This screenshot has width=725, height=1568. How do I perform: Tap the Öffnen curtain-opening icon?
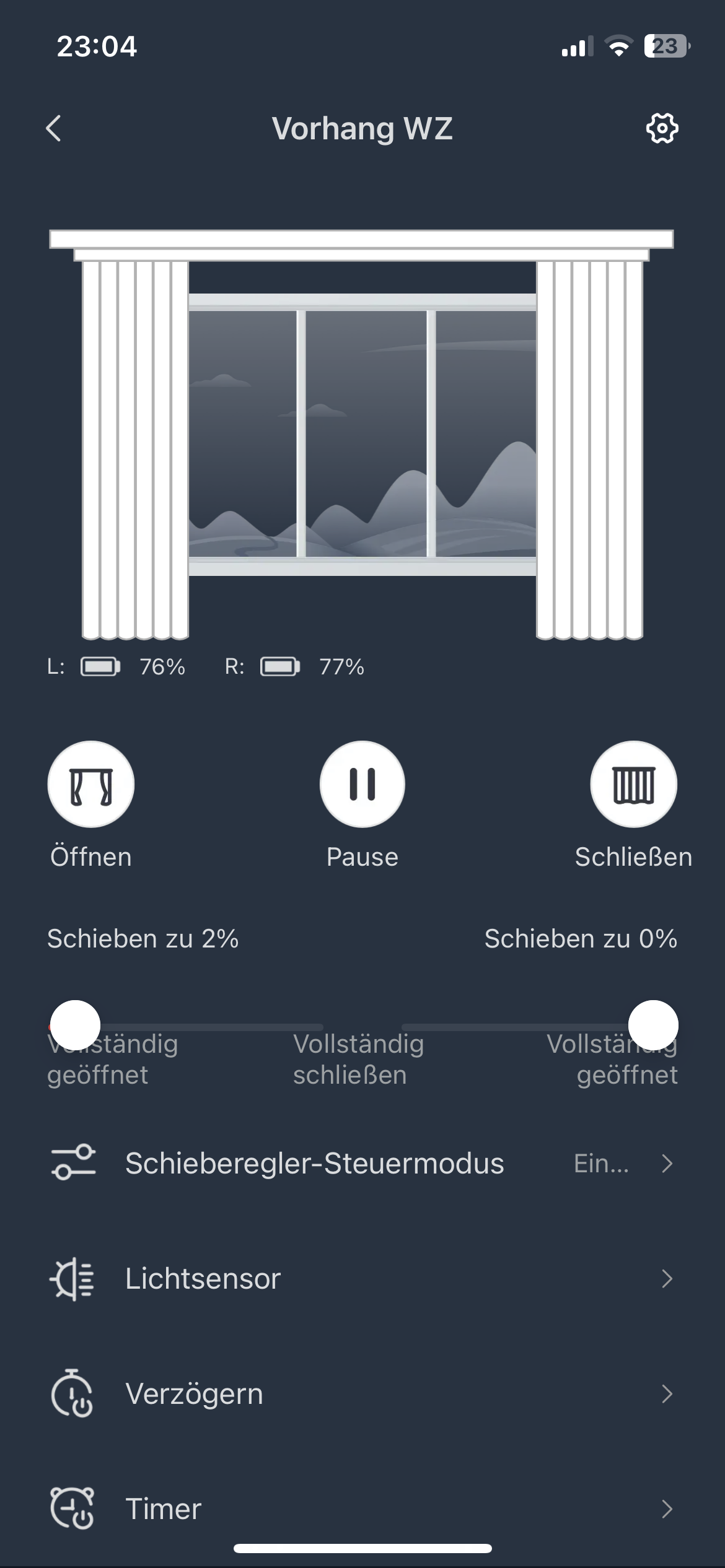coord(90,783)
